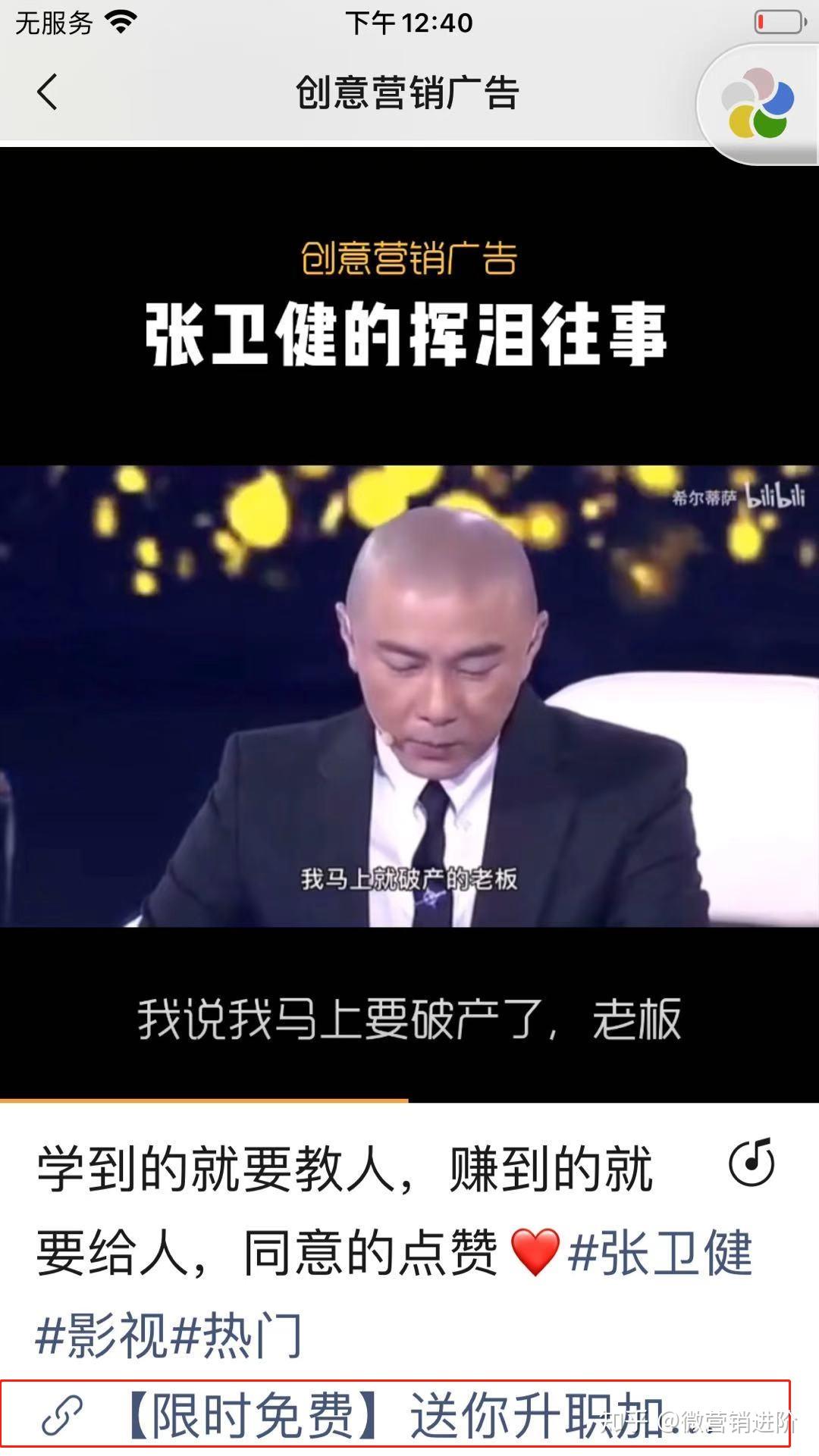This screenshot has width=819, height=1456.
Task: Open the music disc icon beside the caption
Action: tap(751, 1163)
